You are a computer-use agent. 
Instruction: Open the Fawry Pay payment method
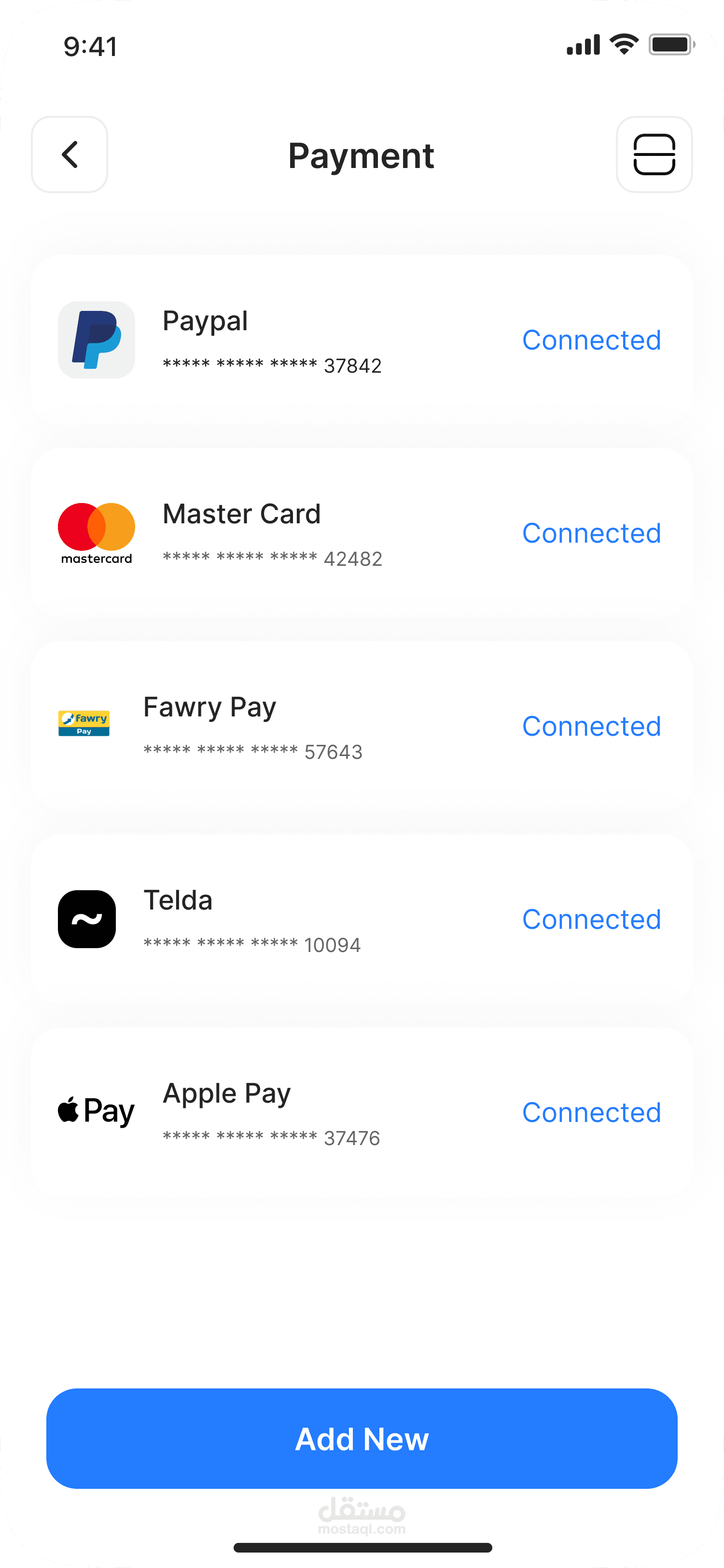point(362,726)
